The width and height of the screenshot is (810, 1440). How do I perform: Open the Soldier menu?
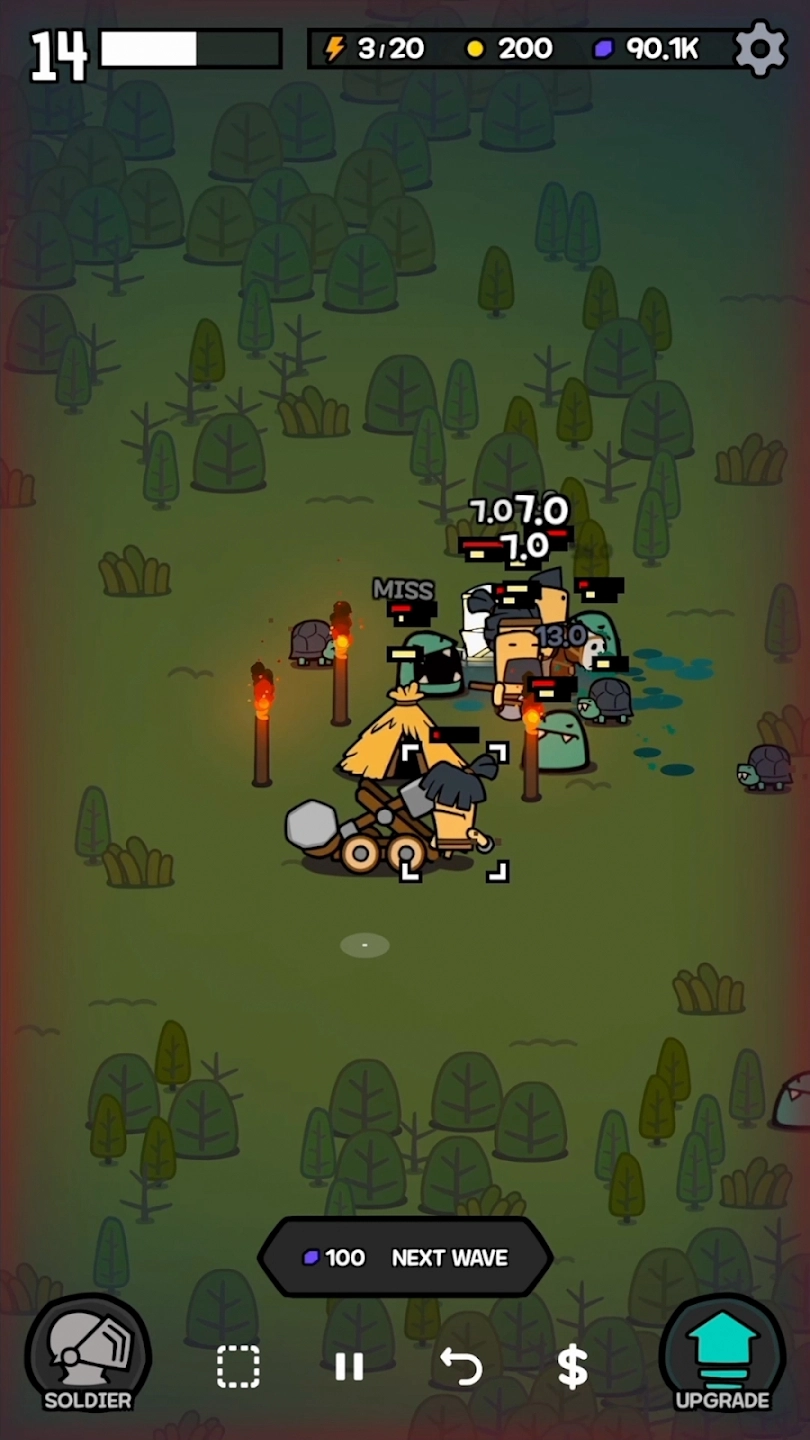pos(88,1355)
